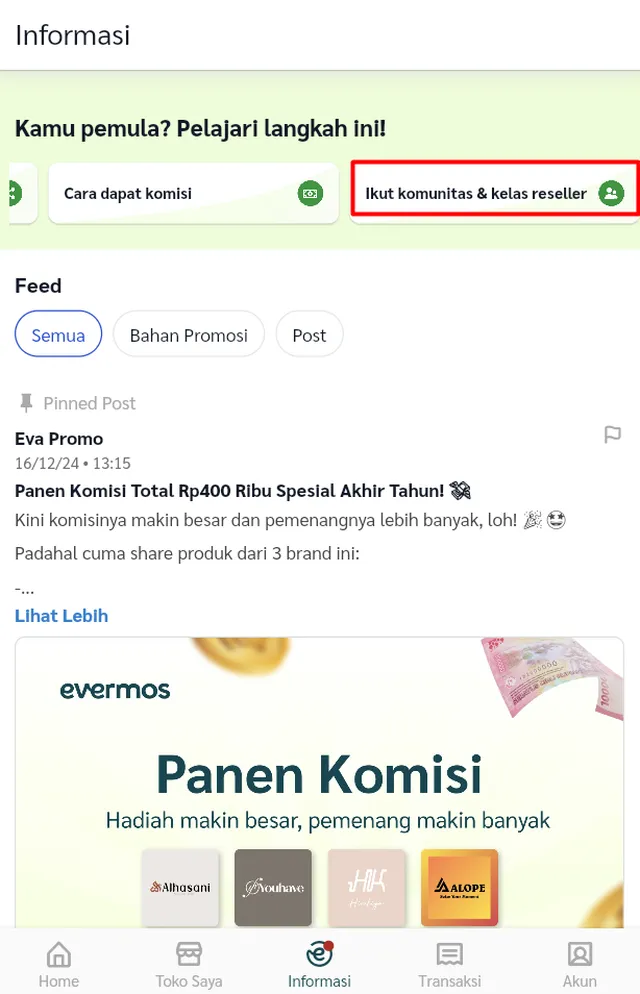Filter feed by Post chip
Image resolution: width=640 pixels, height=994 pixels.
tap(309, 335)
